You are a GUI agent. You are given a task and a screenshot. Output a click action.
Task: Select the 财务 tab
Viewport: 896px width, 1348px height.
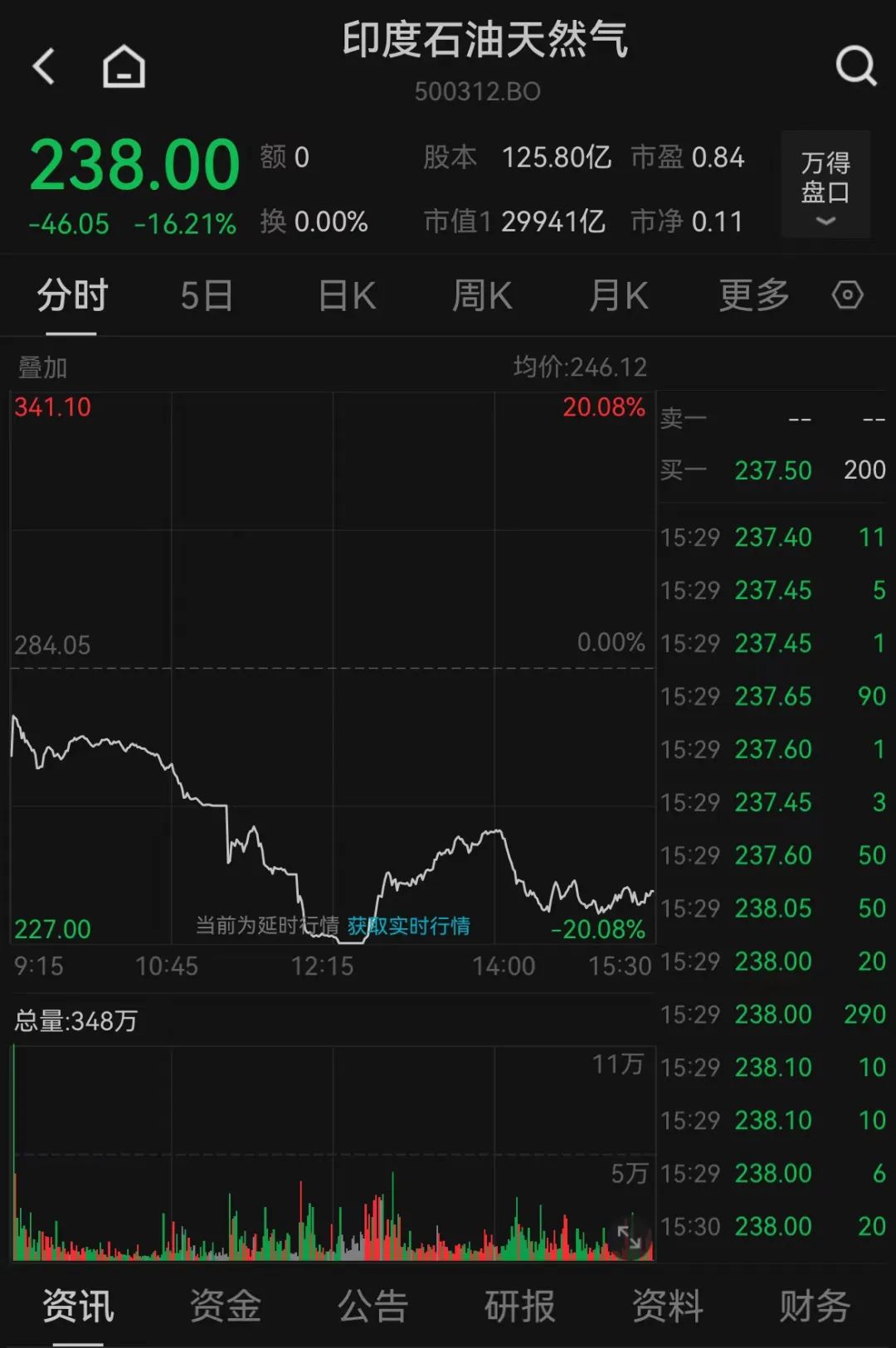click(814, 1307)
